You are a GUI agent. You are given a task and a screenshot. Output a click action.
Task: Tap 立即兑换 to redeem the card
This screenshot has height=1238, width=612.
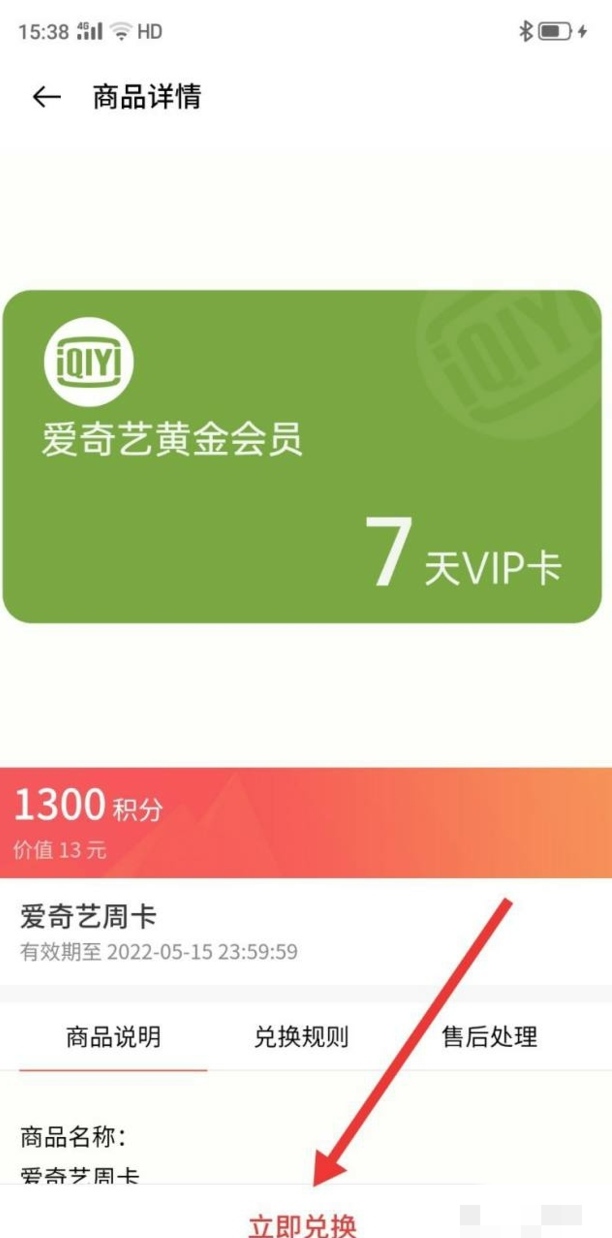(x=303, y=1224)
